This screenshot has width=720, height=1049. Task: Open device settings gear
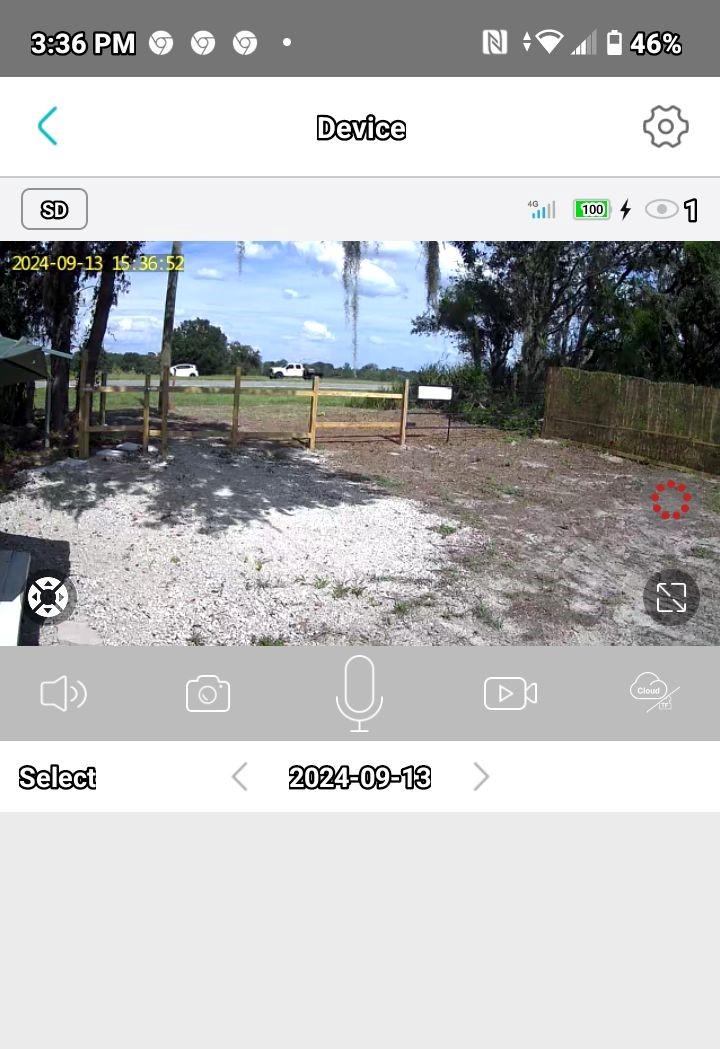point(665,127)
